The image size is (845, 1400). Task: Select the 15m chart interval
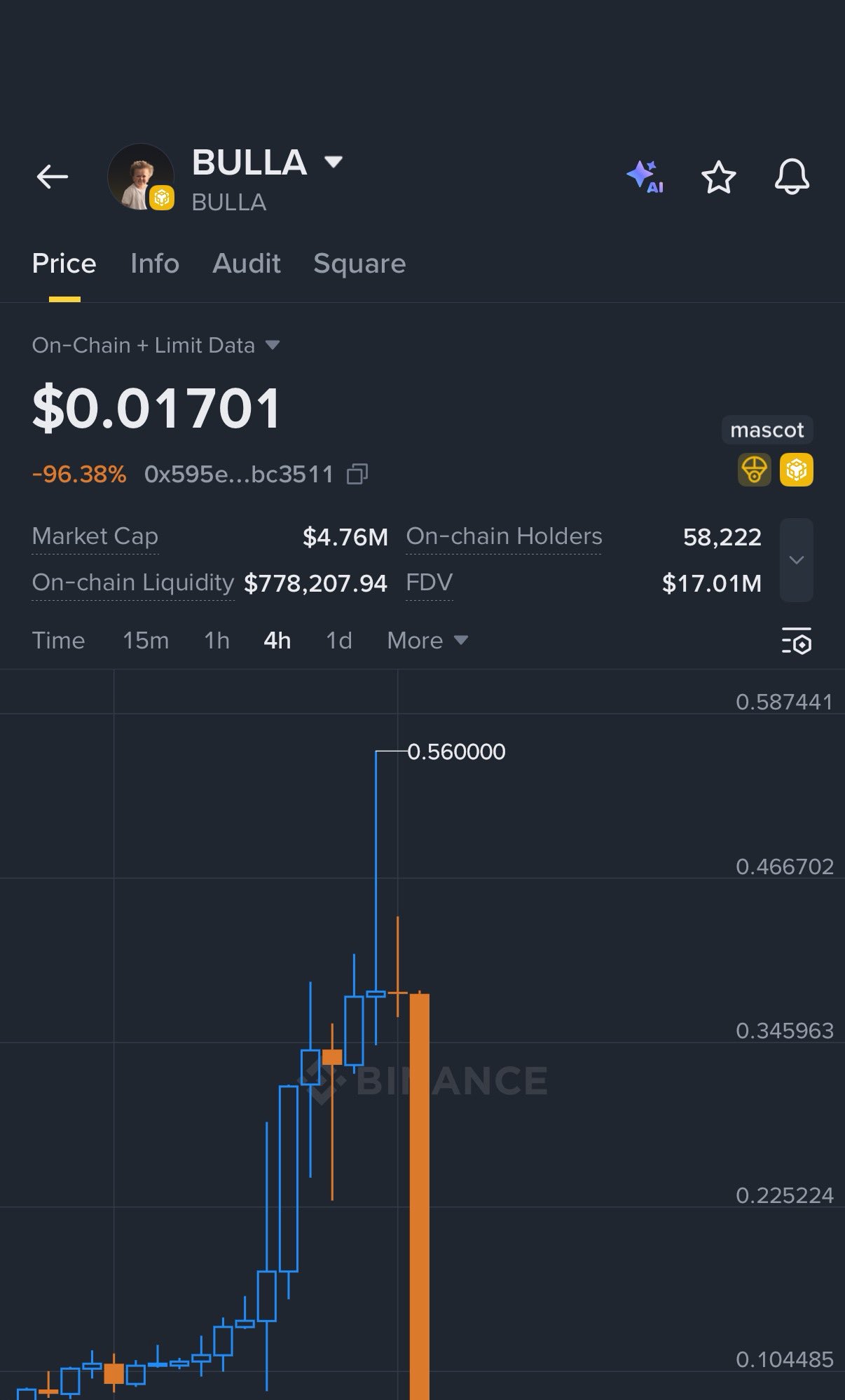(x=146, y=640)
